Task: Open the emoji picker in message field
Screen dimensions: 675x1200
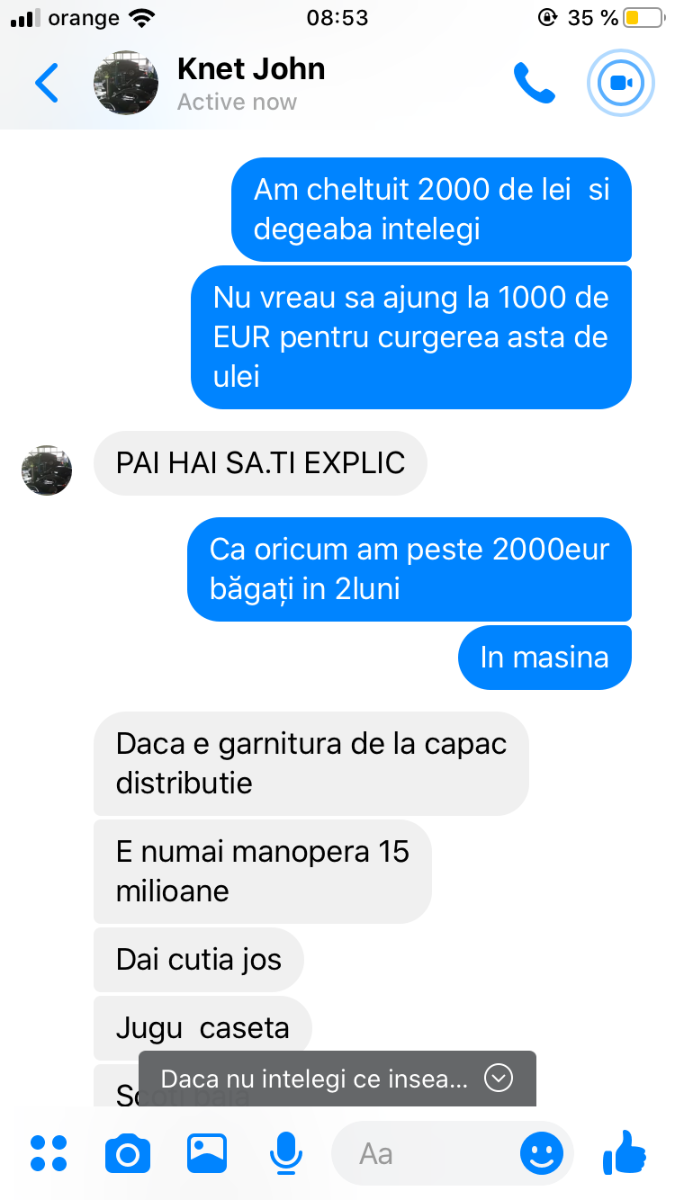Action: point(541,1154)
